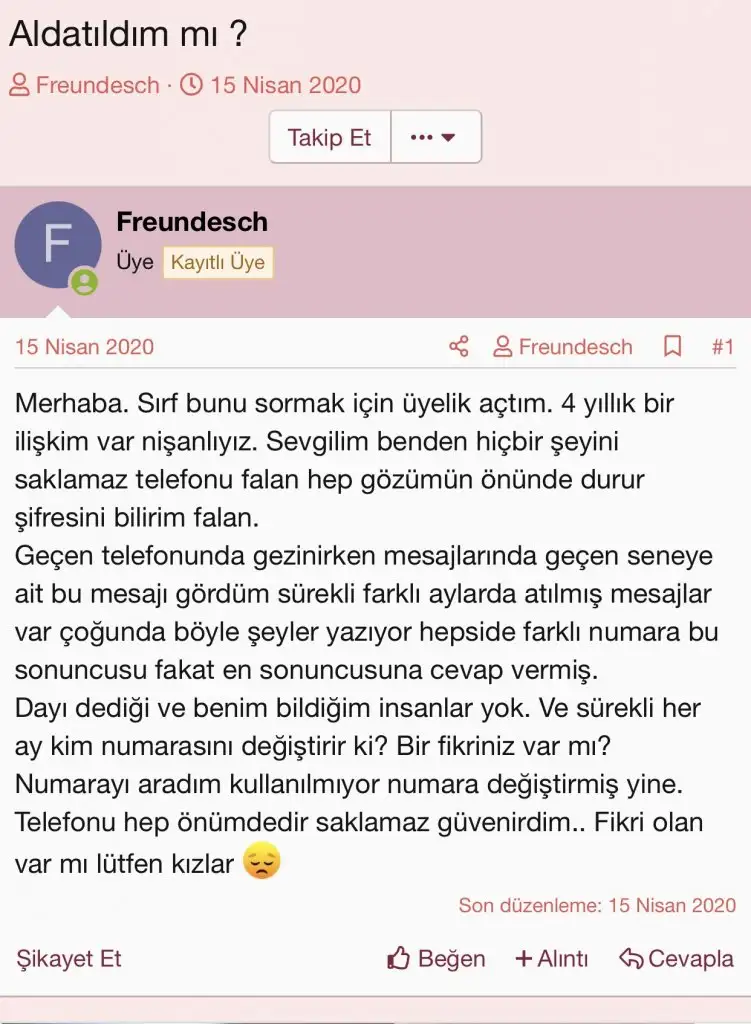The image size is (751, 1024).
Task: Open the bold Freundesch username in the post
Action: pyautogui.click(x=192, y=222)
